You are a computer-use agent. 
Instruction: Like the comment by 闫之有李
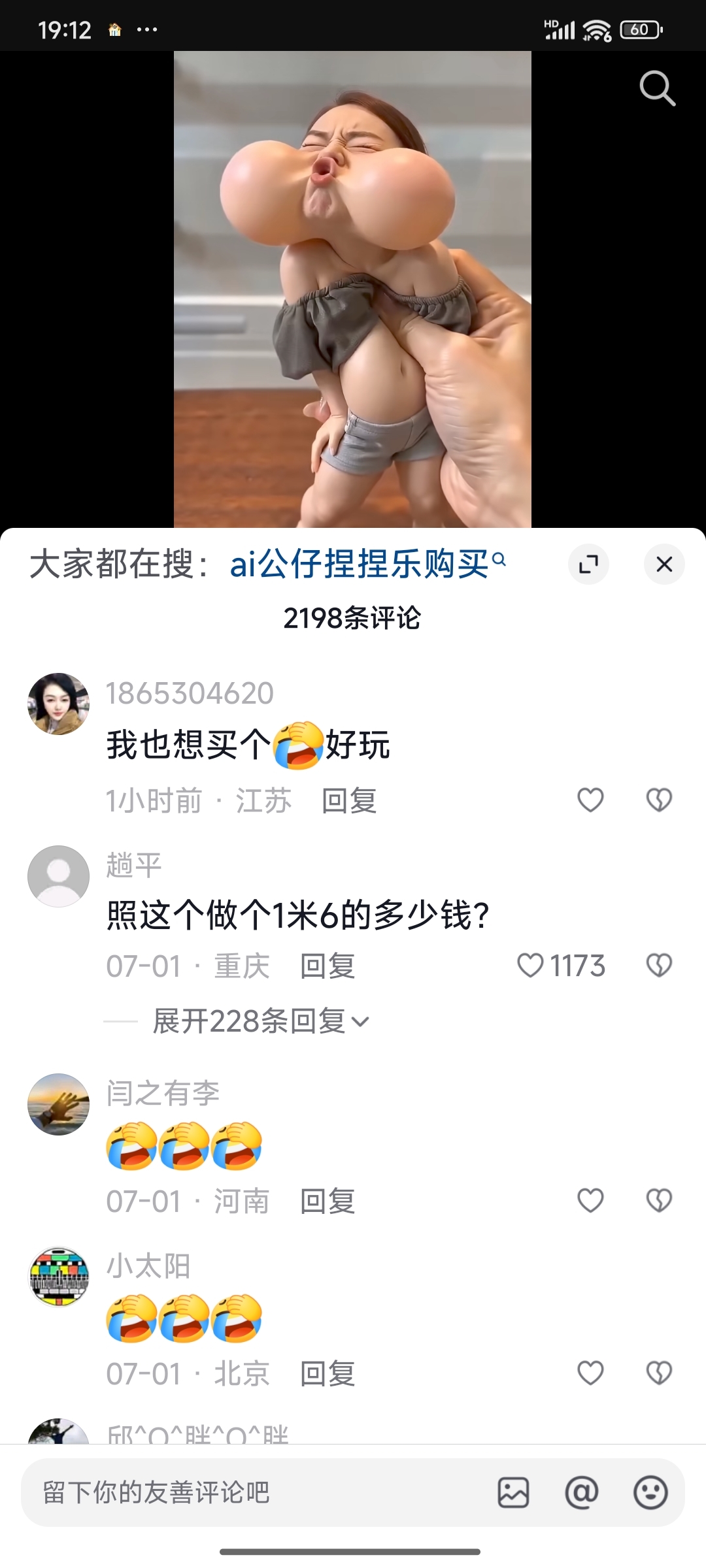590,1200
